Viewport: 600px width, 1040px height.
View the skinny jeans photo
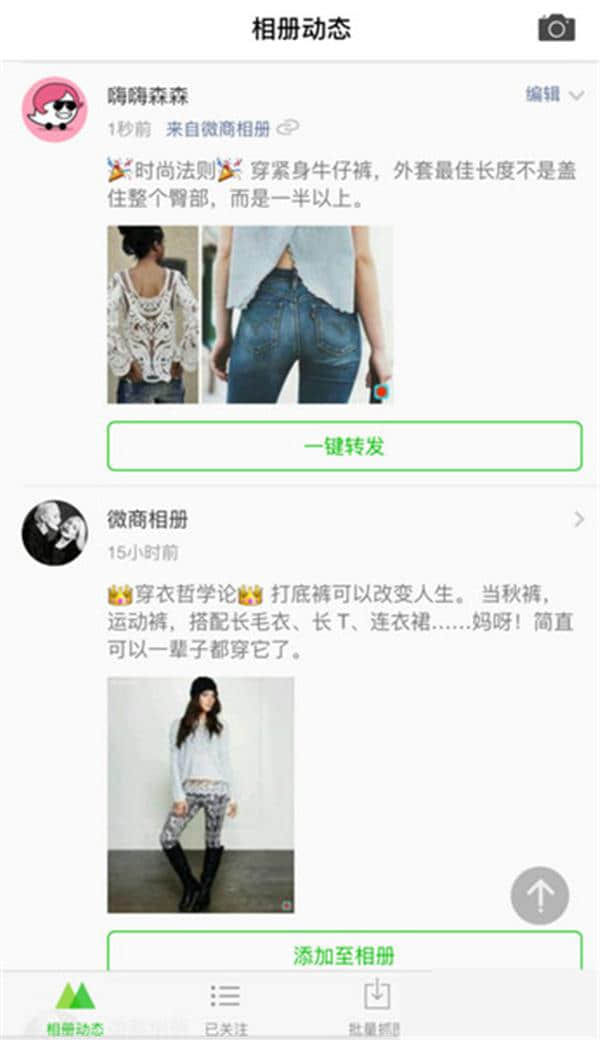tap(297, 314)
